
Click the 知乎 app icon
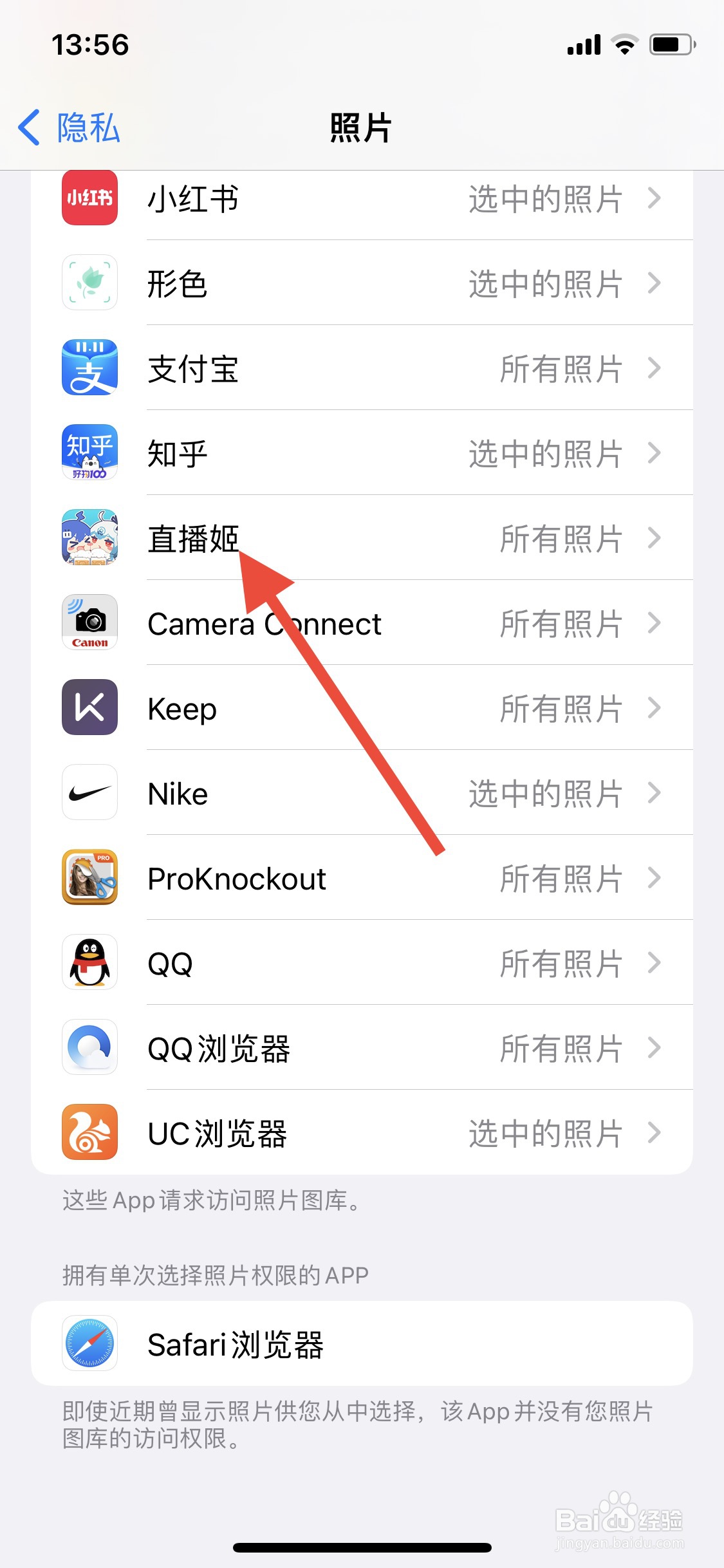tap(89, 453)
